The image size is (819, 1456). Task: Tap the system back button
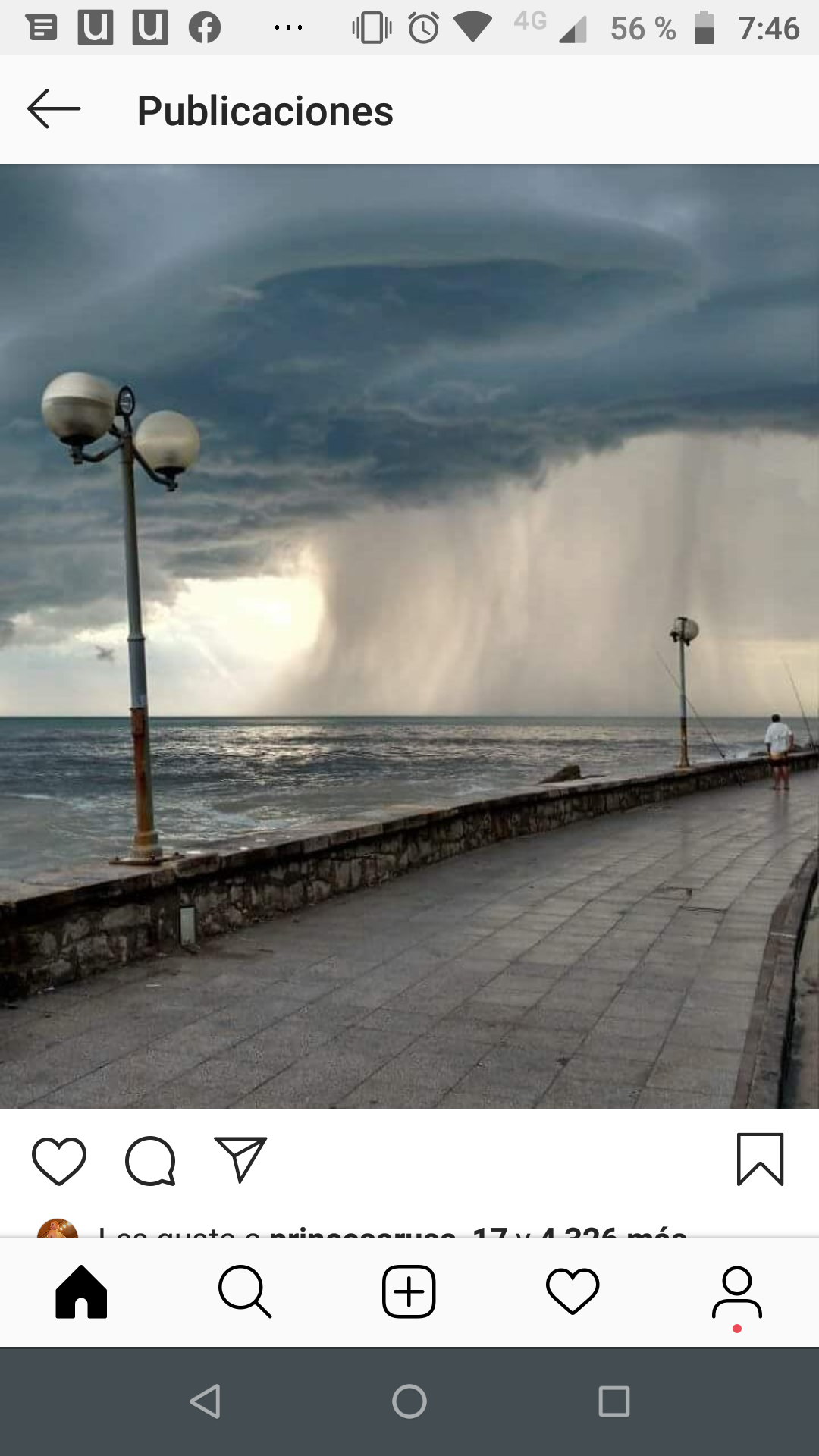click(205, 1401)
